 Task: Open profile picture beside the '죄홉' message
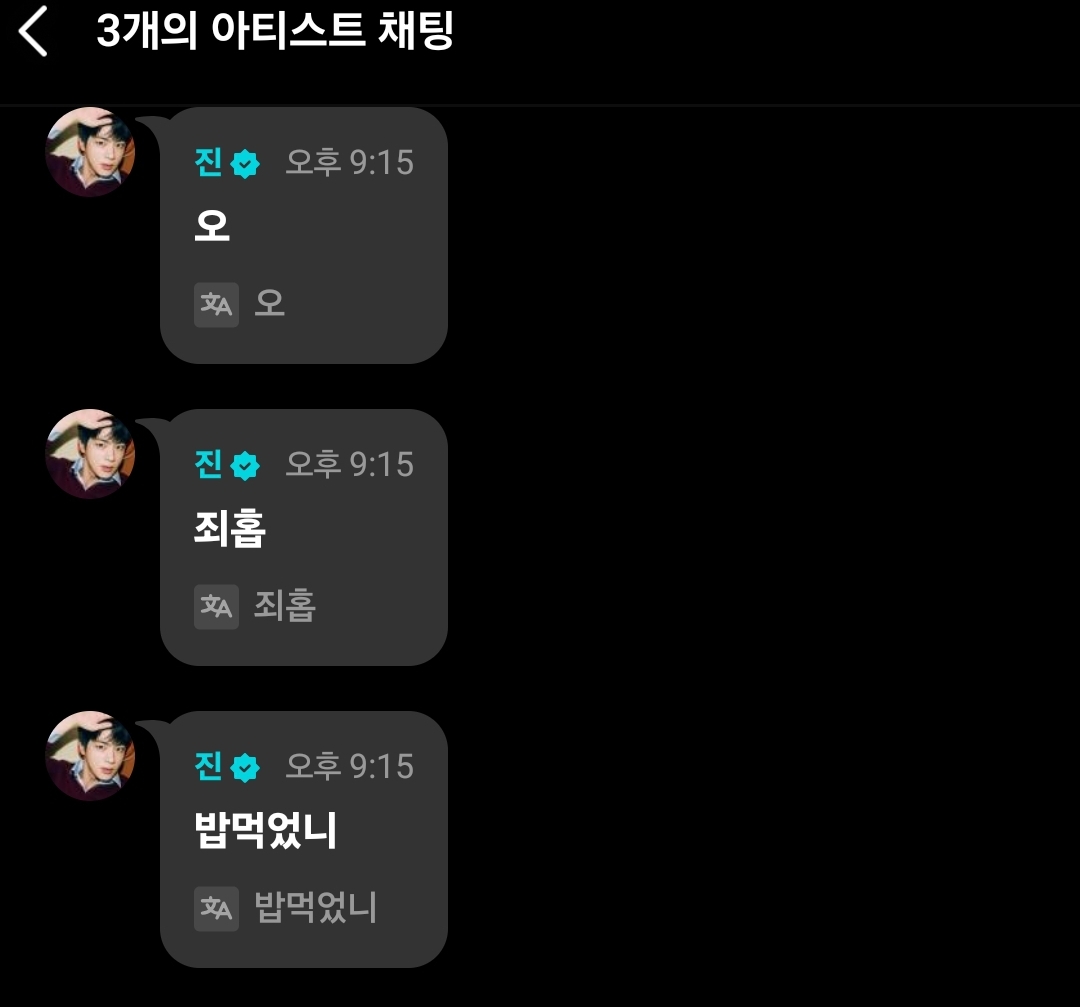[90, 454]
